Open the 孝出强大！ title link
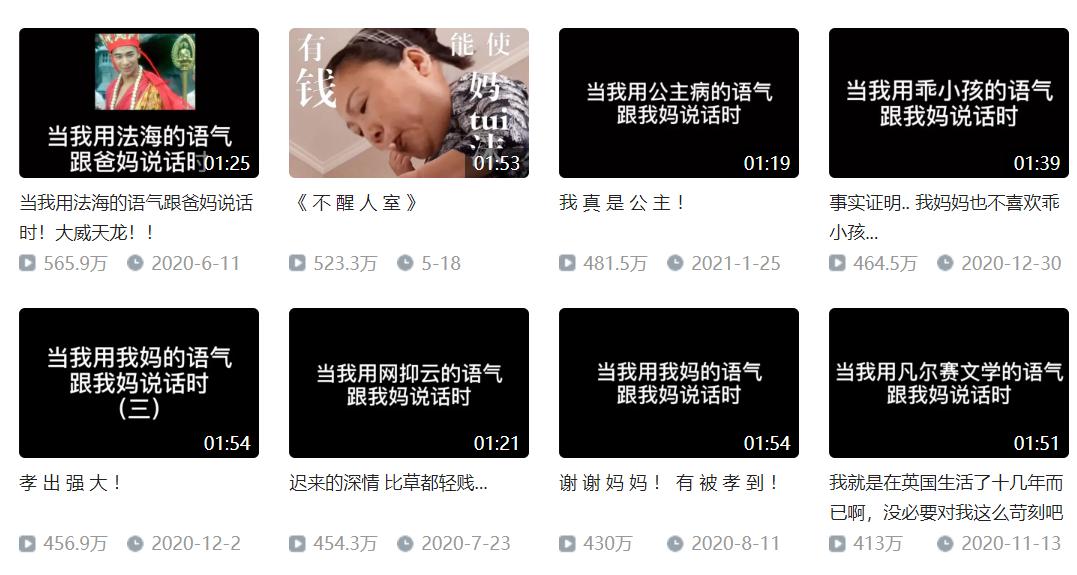1077x575 pixels. click(x=70, y=484)
